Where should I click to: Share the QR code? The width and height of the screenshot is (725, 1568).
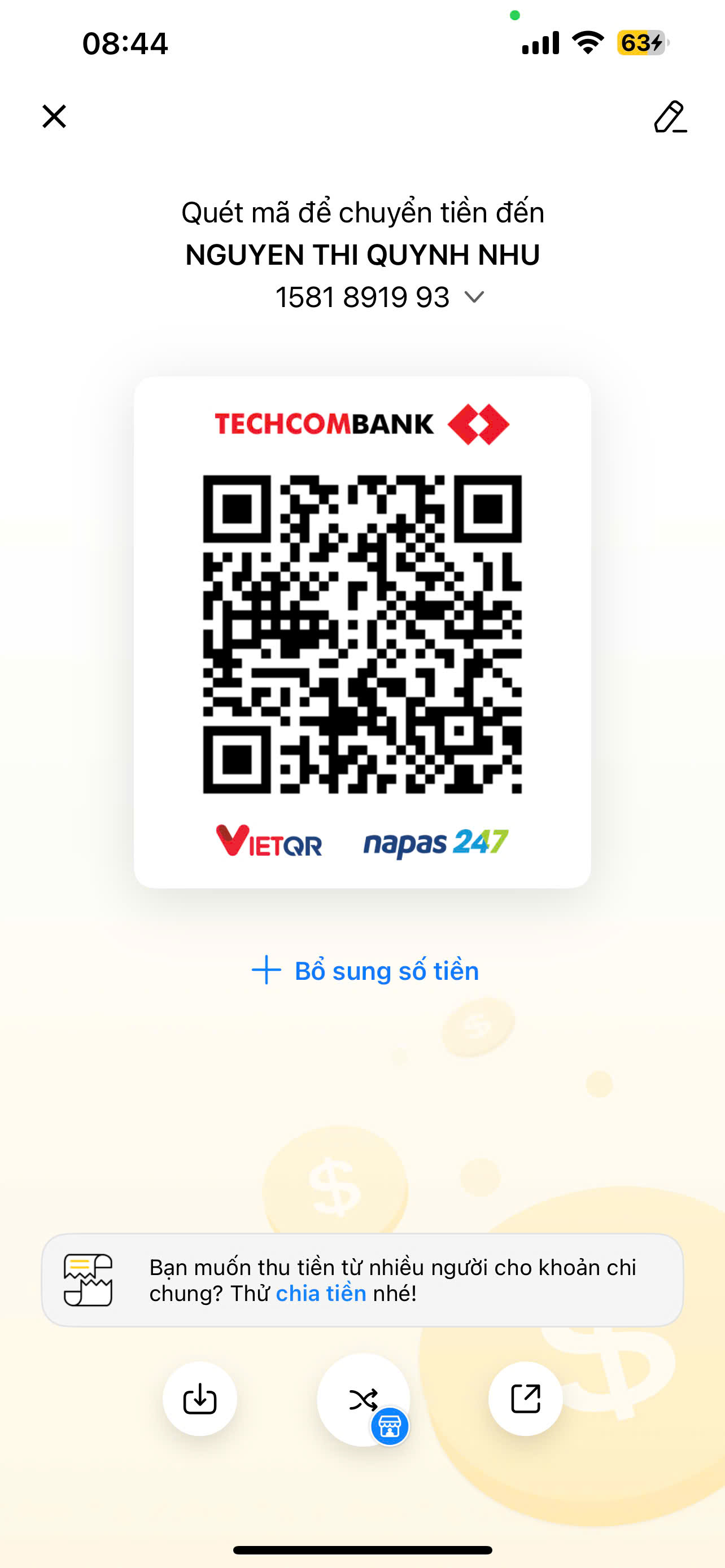click(x=525, y=1398)
